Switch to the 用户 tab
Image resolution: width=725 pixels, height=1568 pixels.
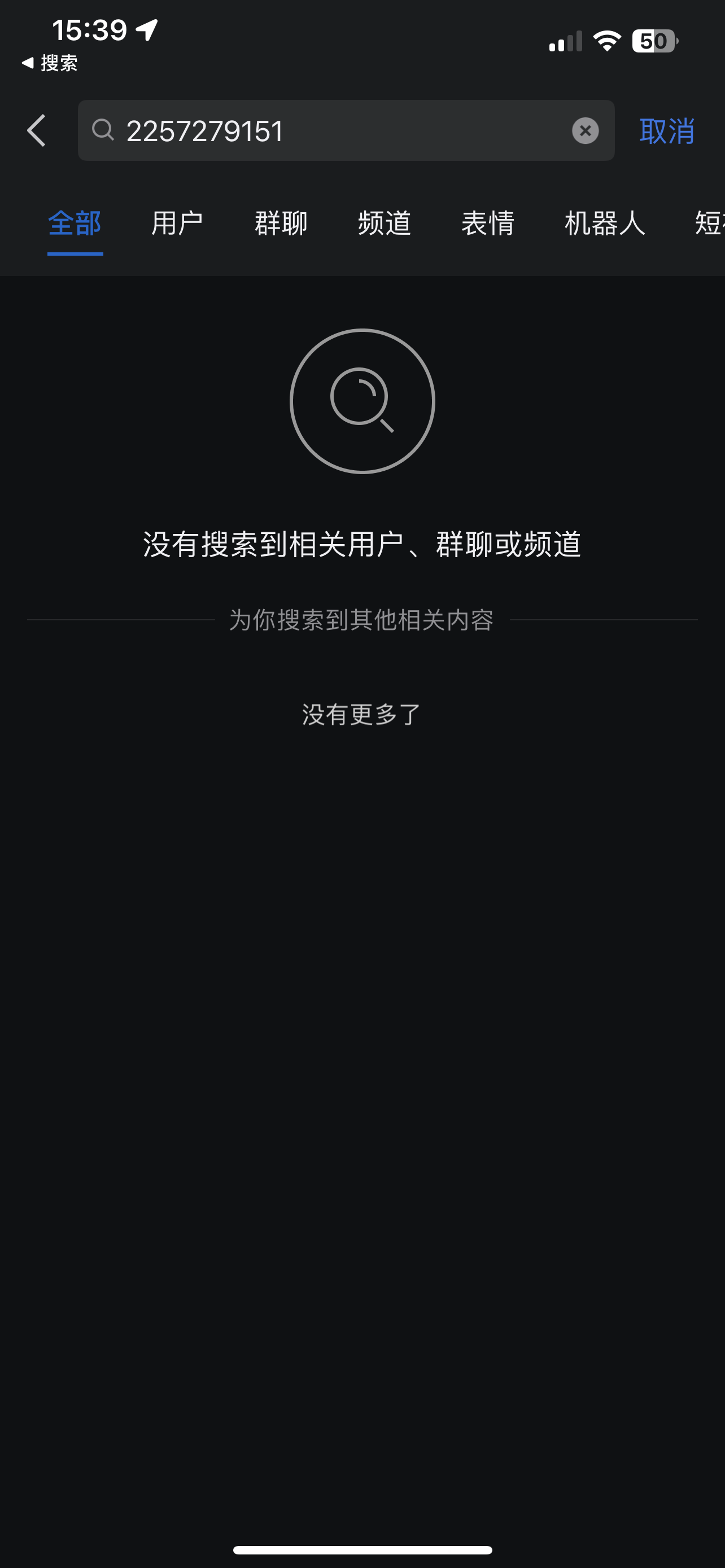pyautogui.click(x=177, y=224)
